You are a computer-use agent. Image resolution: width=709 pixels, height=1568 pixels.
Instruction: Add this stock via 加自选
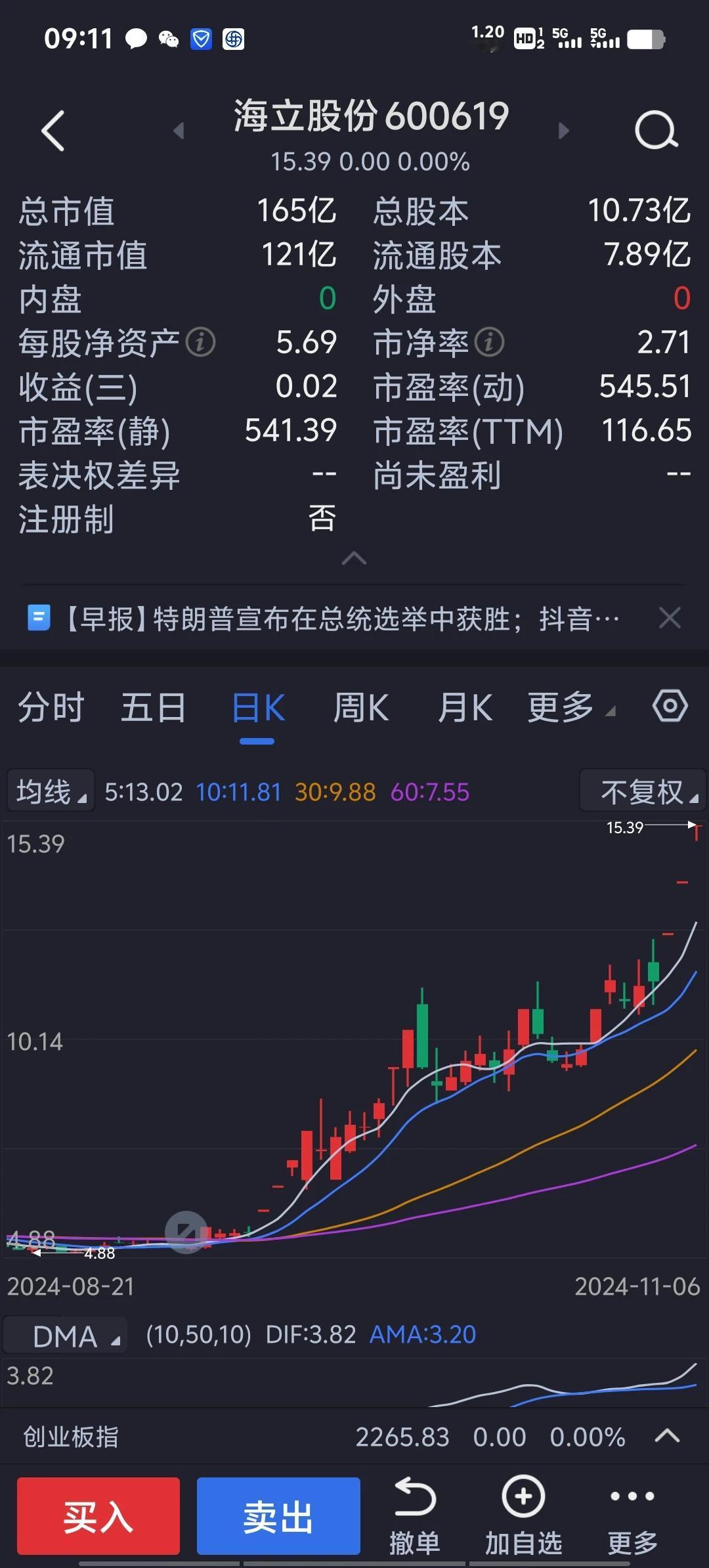tap(523, 1515)
